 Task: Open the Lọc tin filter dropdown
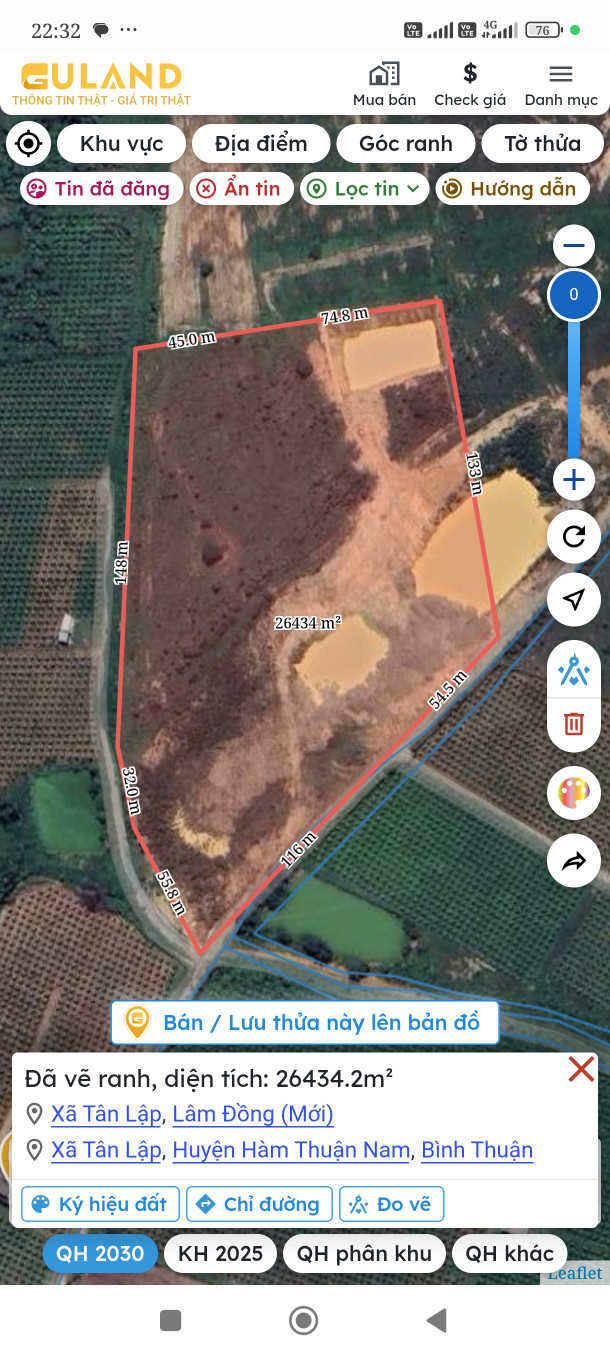coord(366,188)
